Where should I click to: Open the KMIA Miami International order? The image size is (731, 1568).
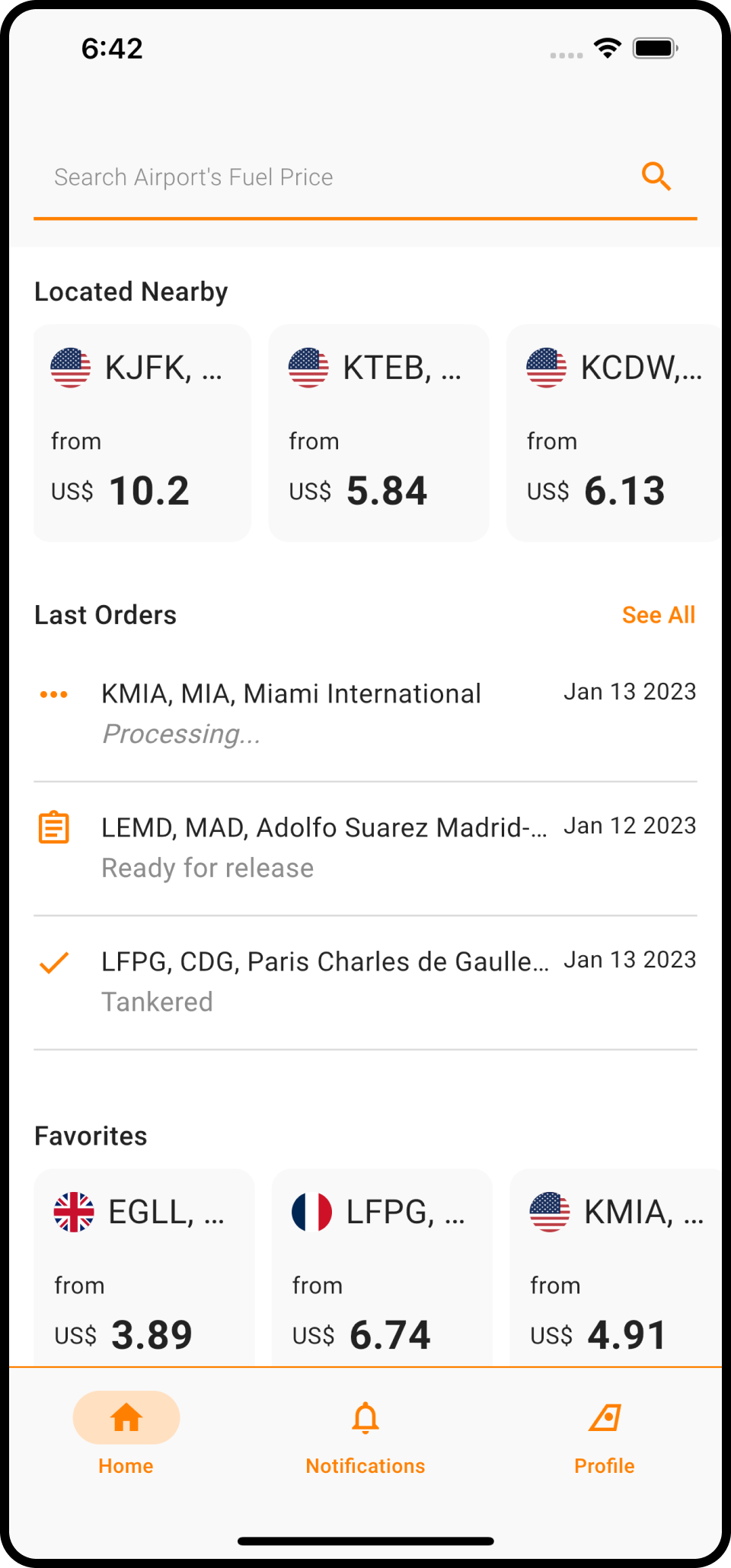pos(365,713)
